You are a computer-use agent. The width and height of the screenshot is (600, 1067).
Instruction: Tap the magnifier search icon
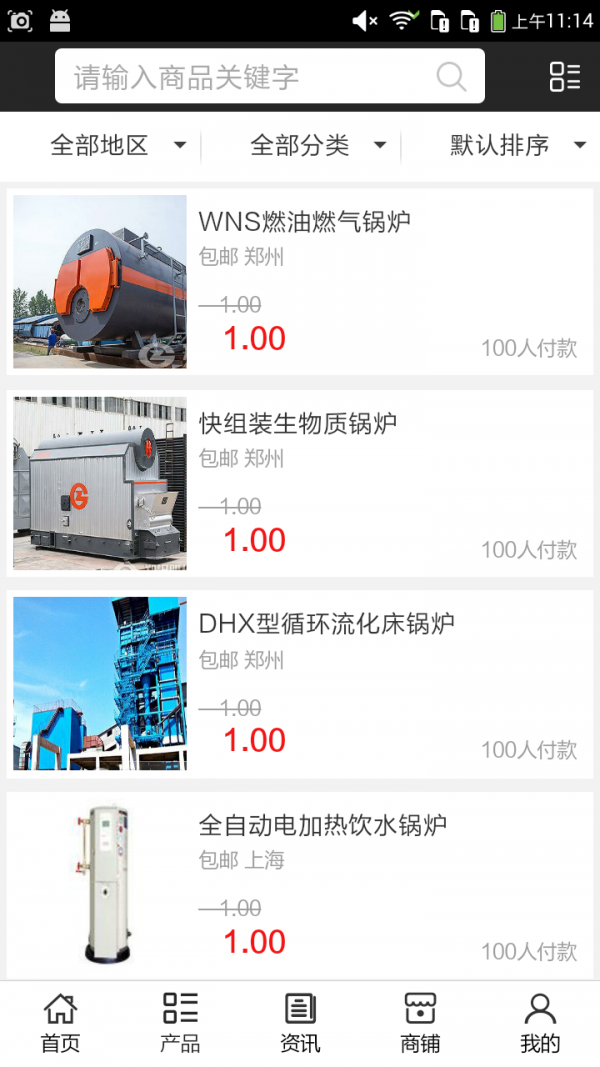(451, 77)
